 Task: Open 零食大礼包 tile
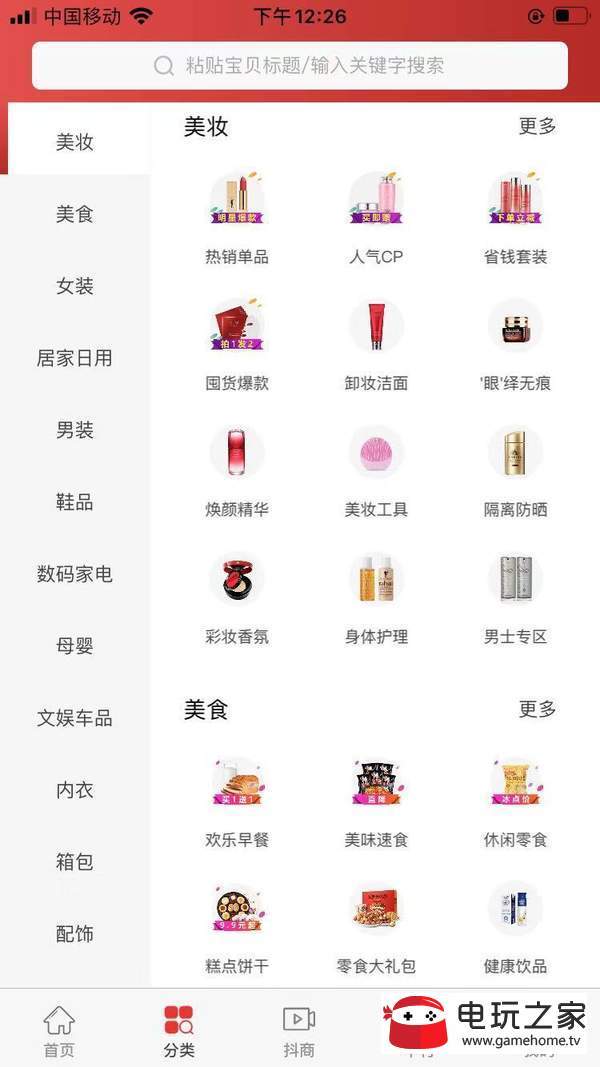[x=376, y=927]
